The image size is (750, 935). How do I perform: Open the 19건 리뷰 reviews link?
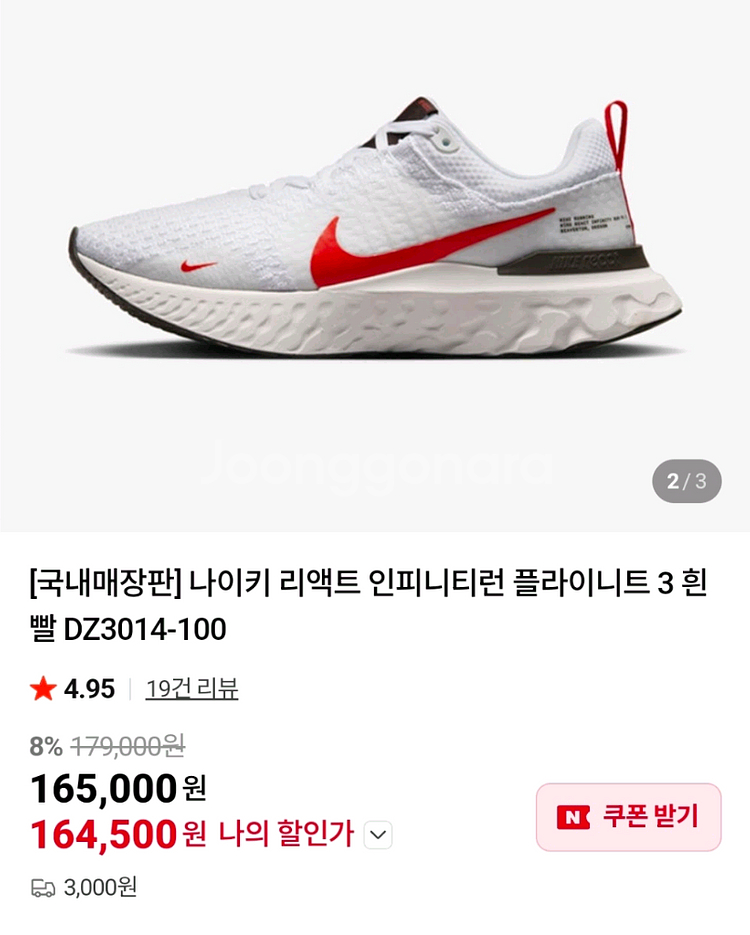point(192,689)
